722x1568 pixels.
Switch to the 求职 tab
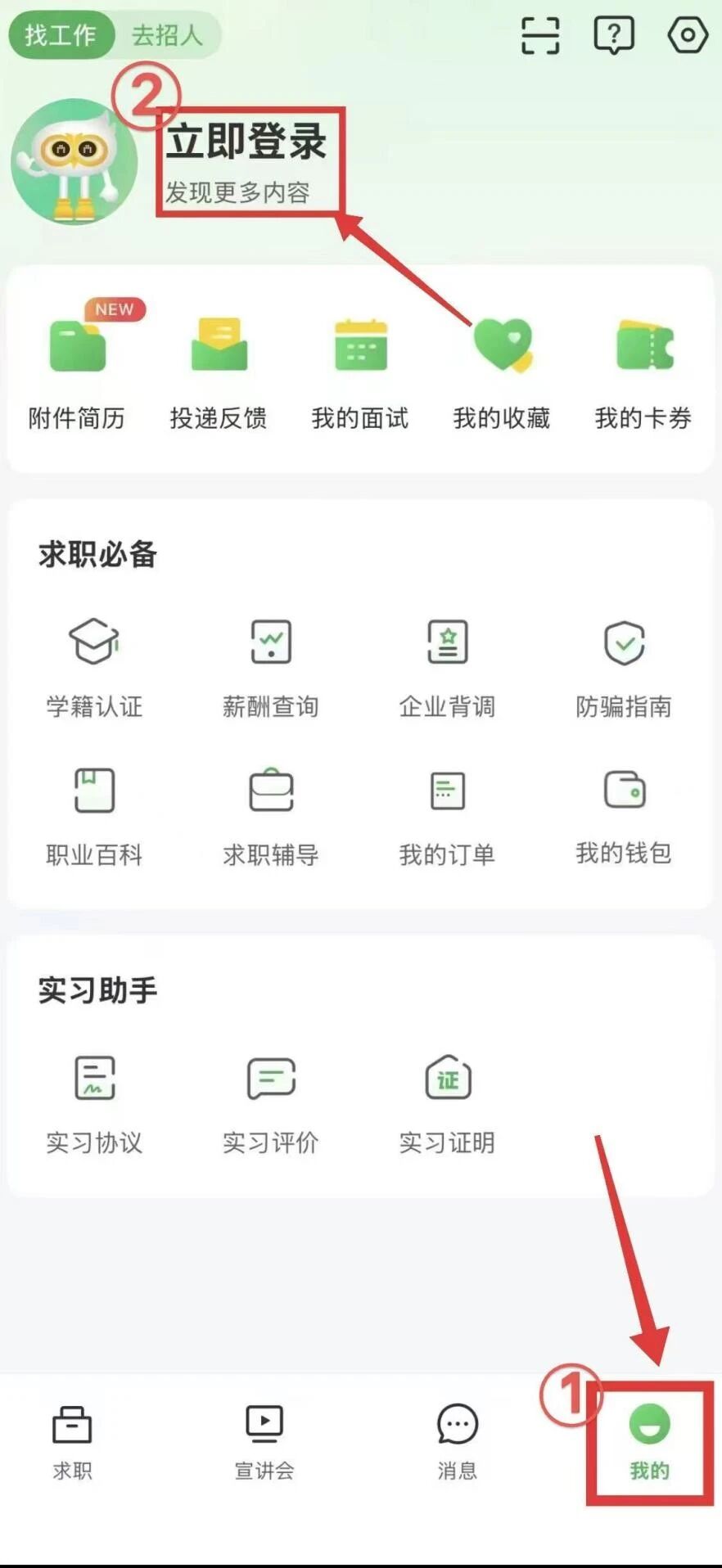(72, 1443)
